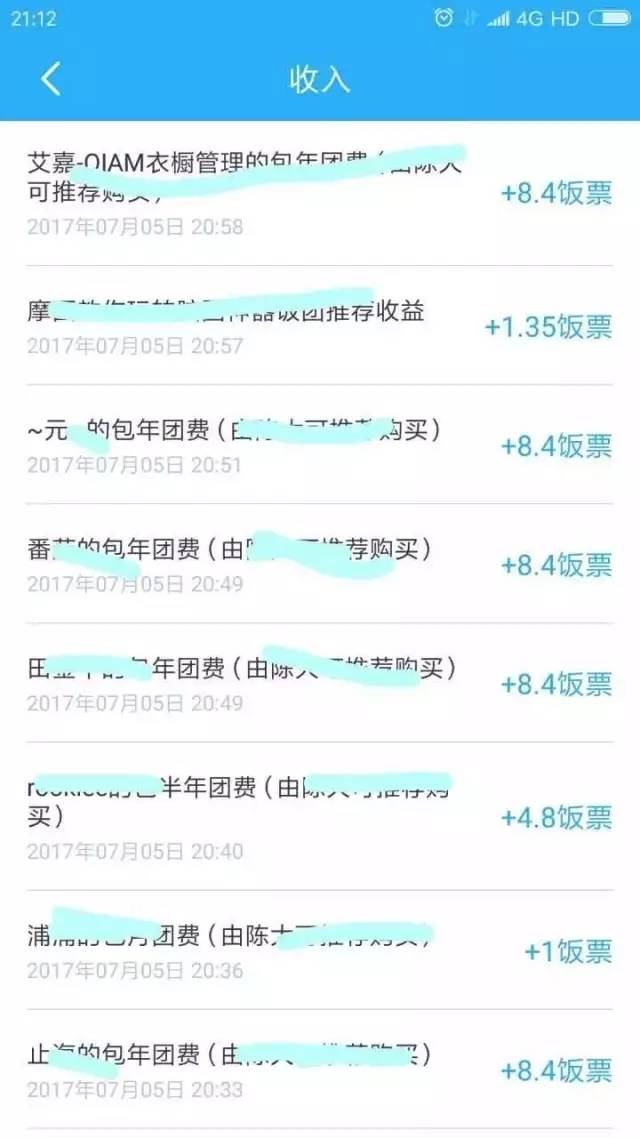Image resolution: width=640 pixels, height=1138 pixels.
Task: Go back from the 收入 page
Action: (x=51, y=78)
